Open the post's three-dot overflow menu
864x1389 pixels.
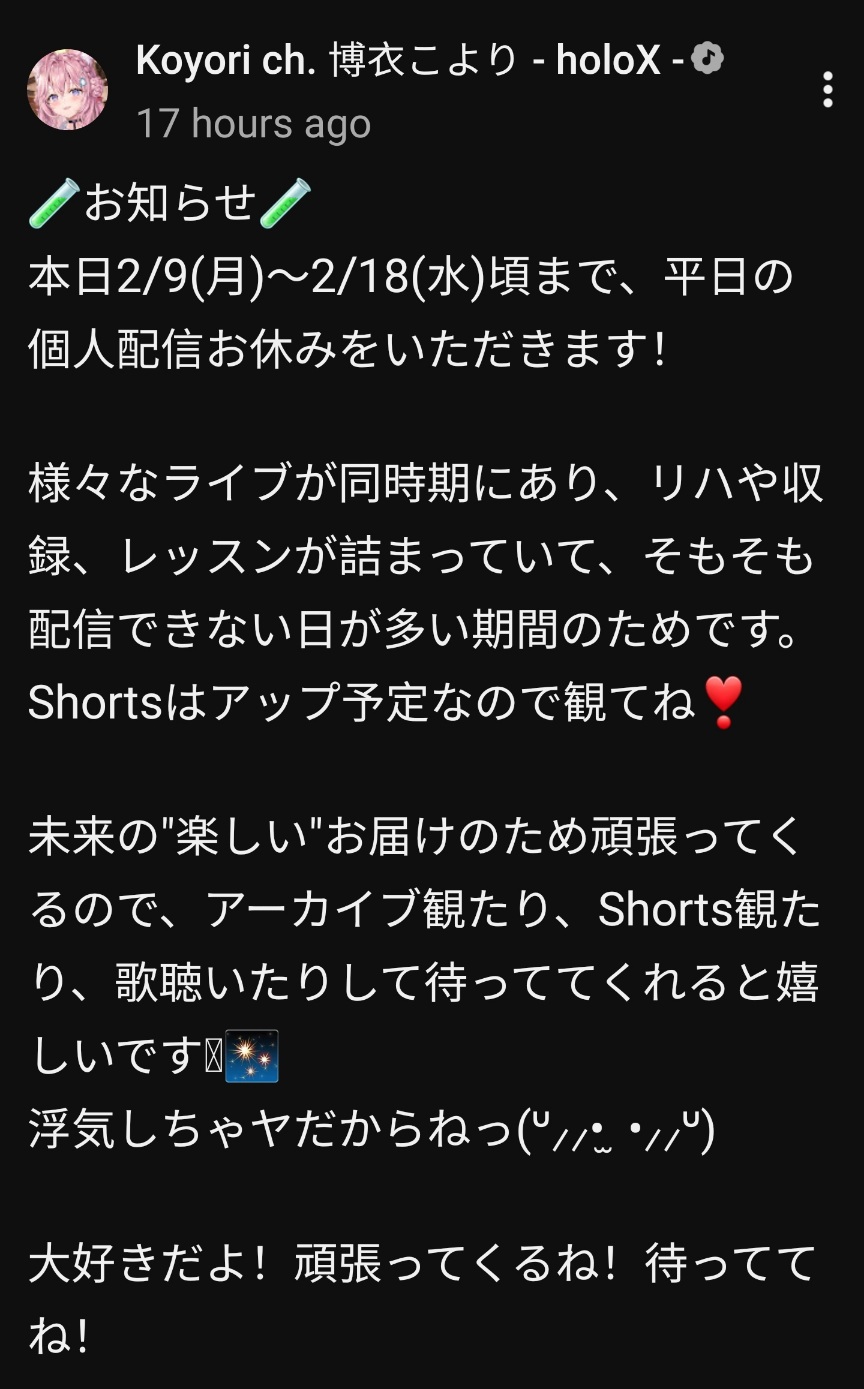coord(827,90)
